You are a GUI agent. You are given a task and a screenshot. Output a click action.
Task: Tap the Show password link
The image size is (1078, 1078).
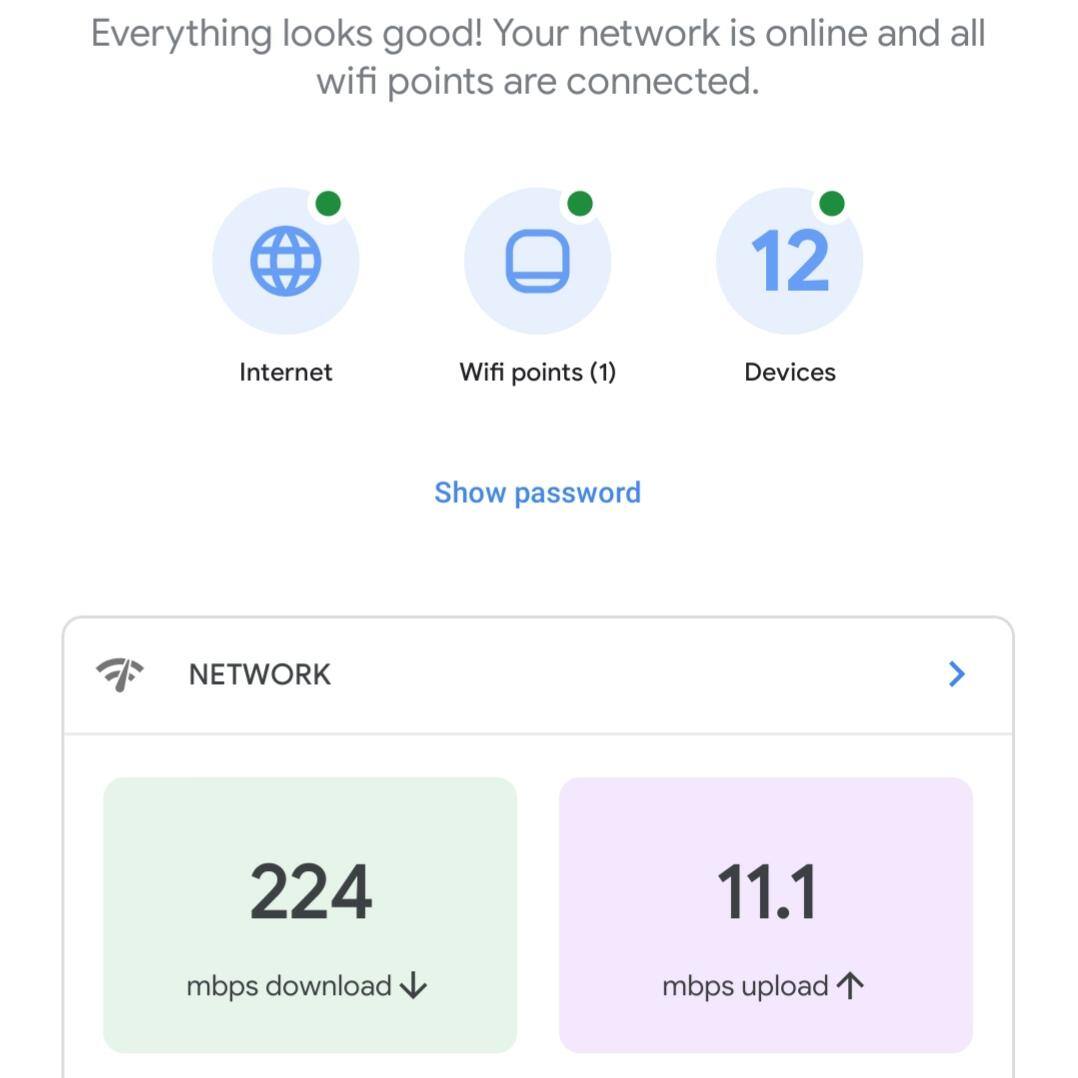point(537,492)
